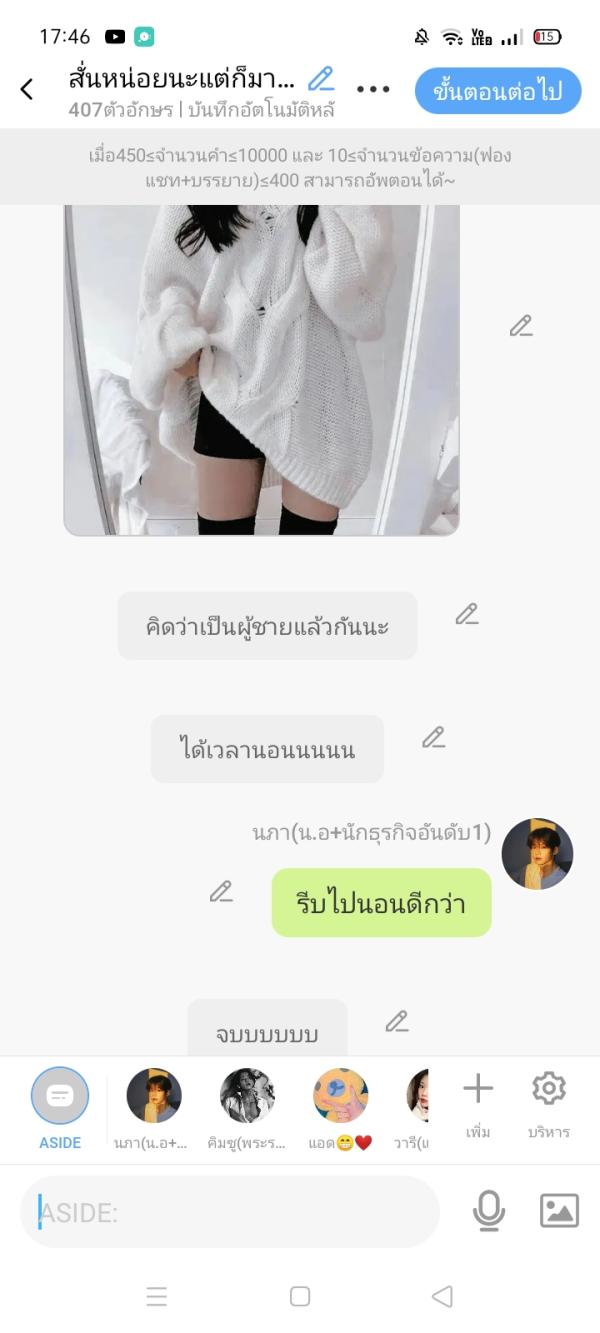
Task: Return to the home screen via system button
Action: coord(300,1296)
